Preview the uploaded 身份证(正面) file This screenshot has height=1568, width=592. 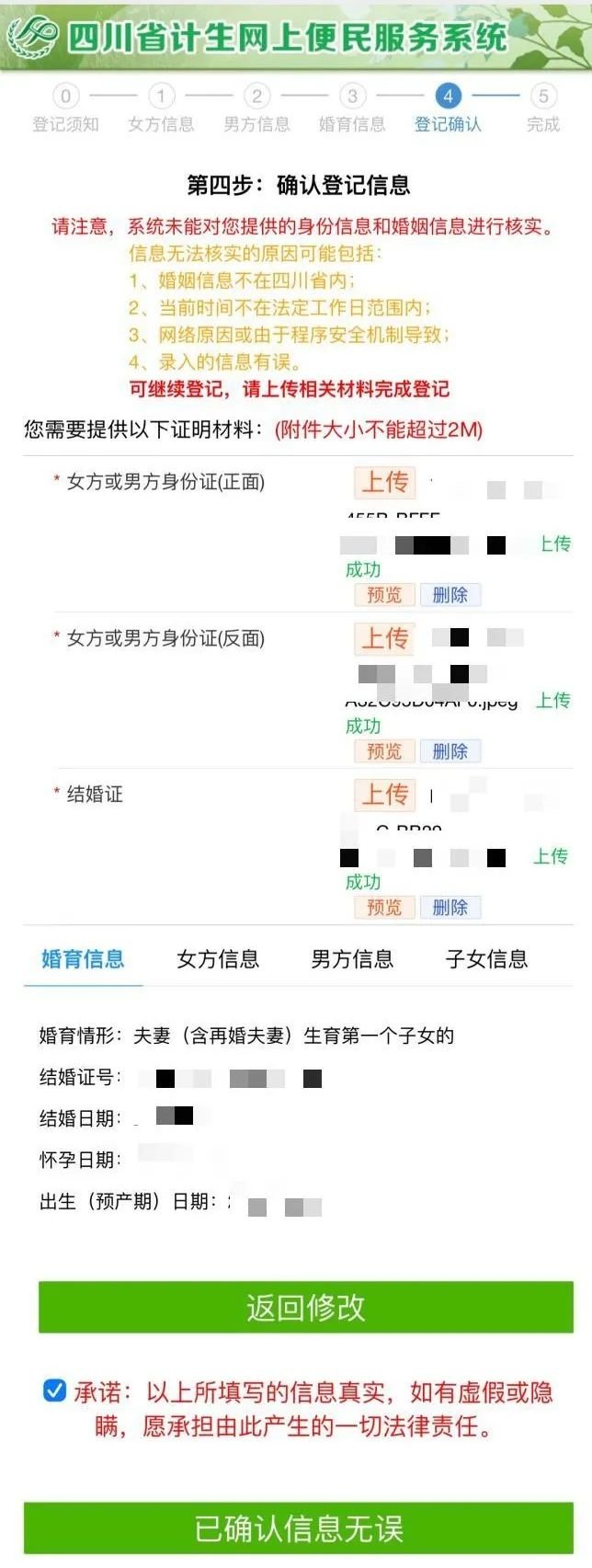click(x=384, y=595)
